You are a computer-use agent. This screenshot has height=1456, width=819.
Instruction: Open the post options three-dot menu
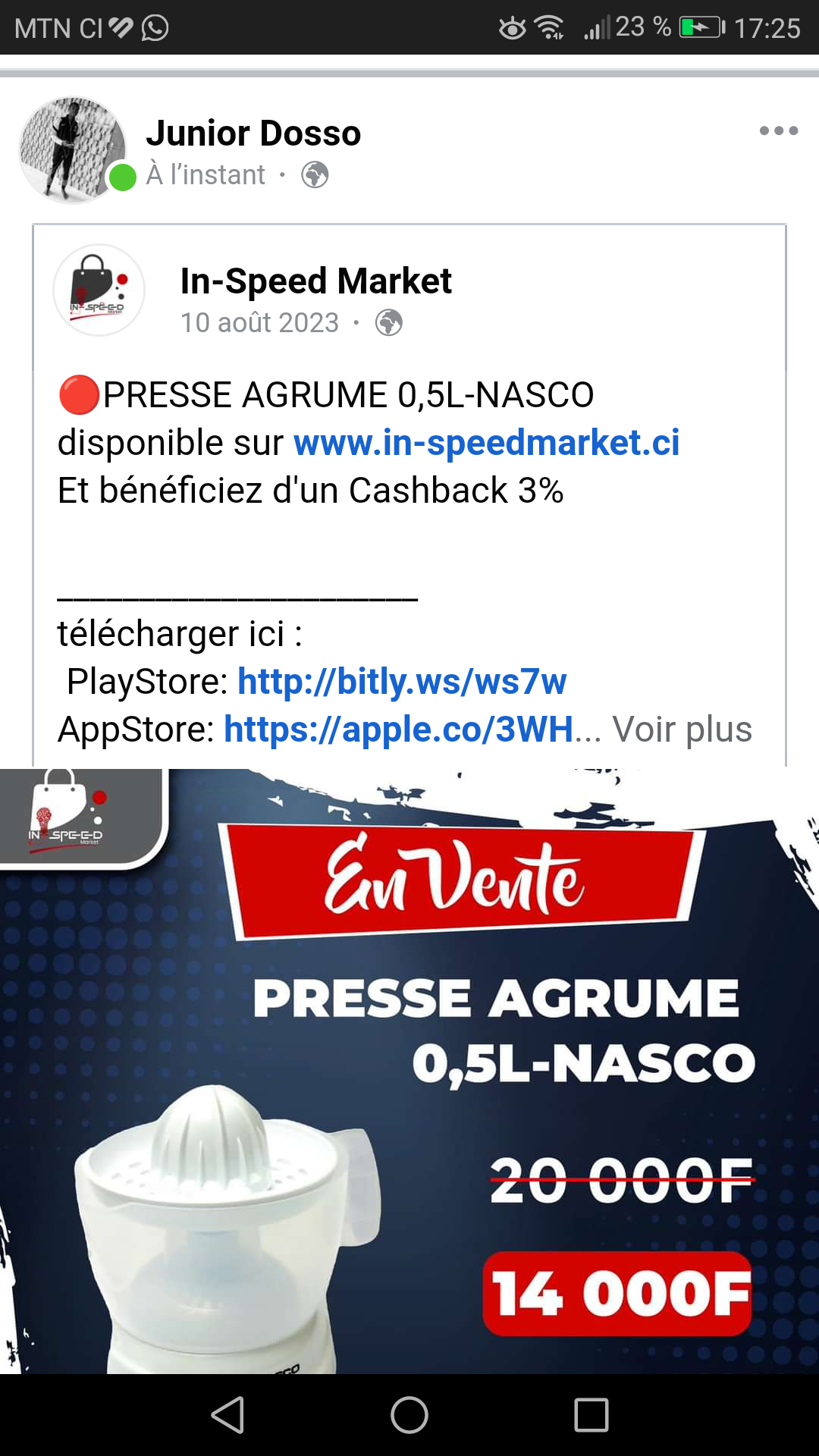778,130
